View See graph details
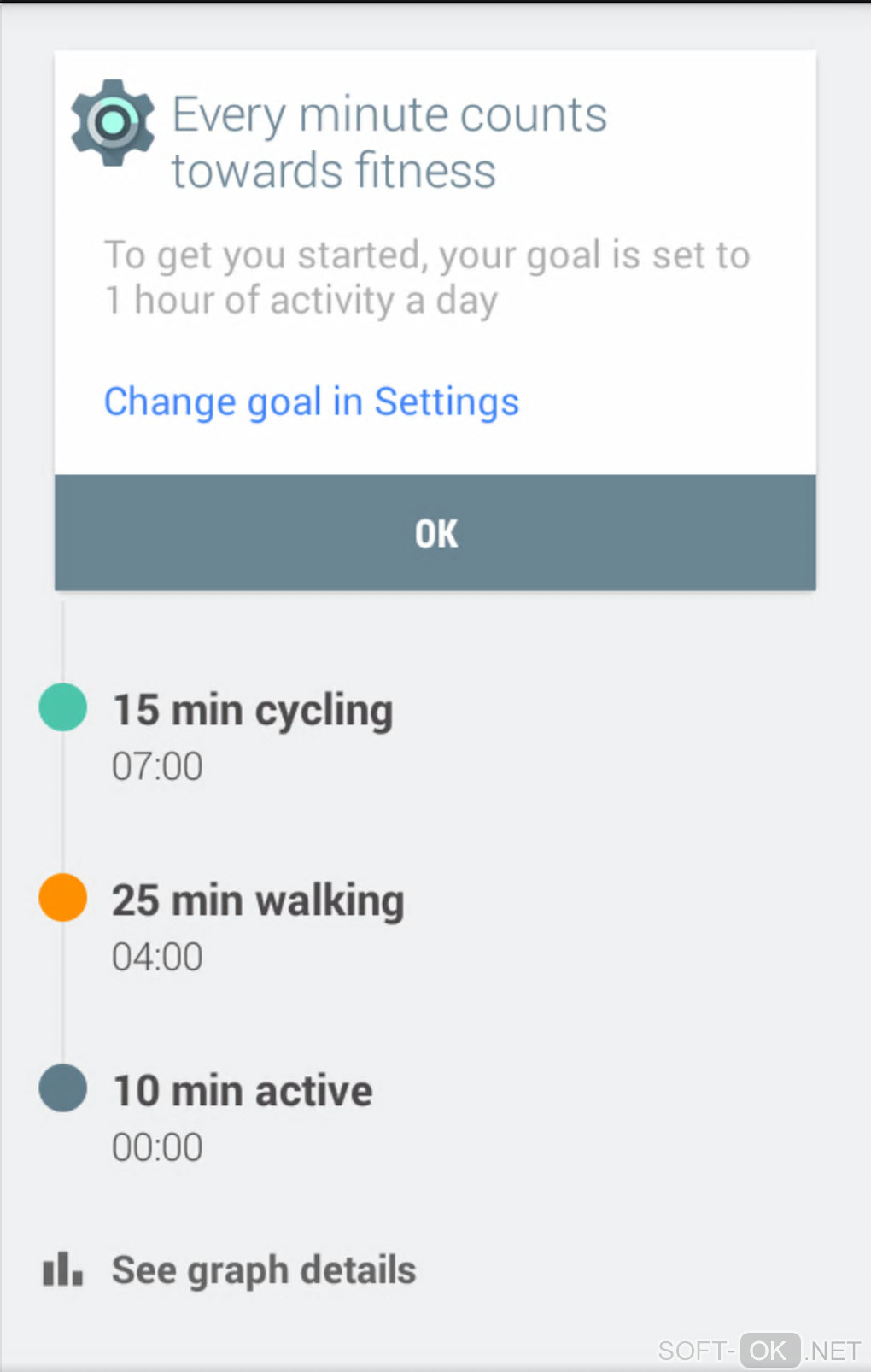Screen dimensions: 871x1372 click(x=263, y=1270)
